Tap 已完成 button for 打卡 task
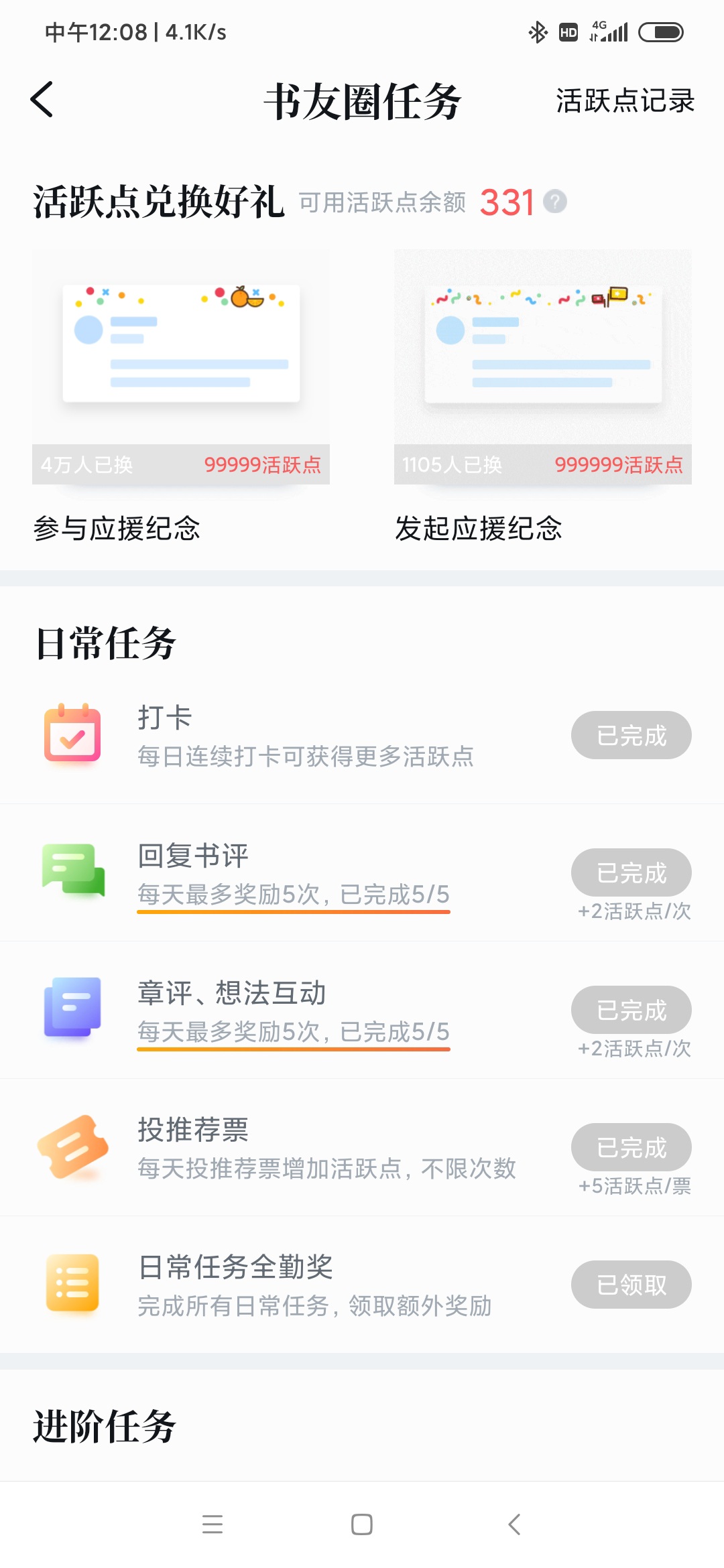The image size is (724, 1568). (631, 735)
